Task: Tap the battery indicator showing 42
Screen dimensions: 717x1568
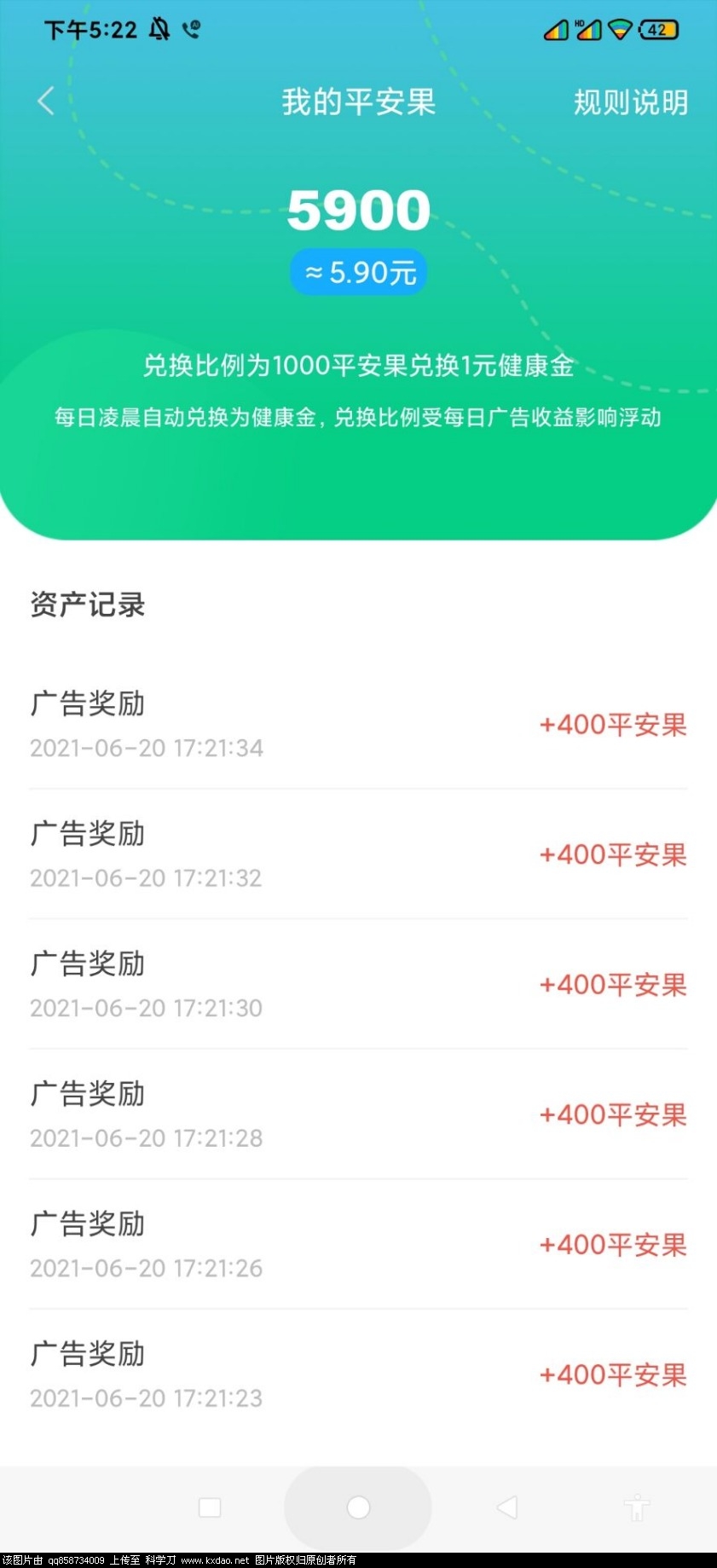Action: pos(658,30)
